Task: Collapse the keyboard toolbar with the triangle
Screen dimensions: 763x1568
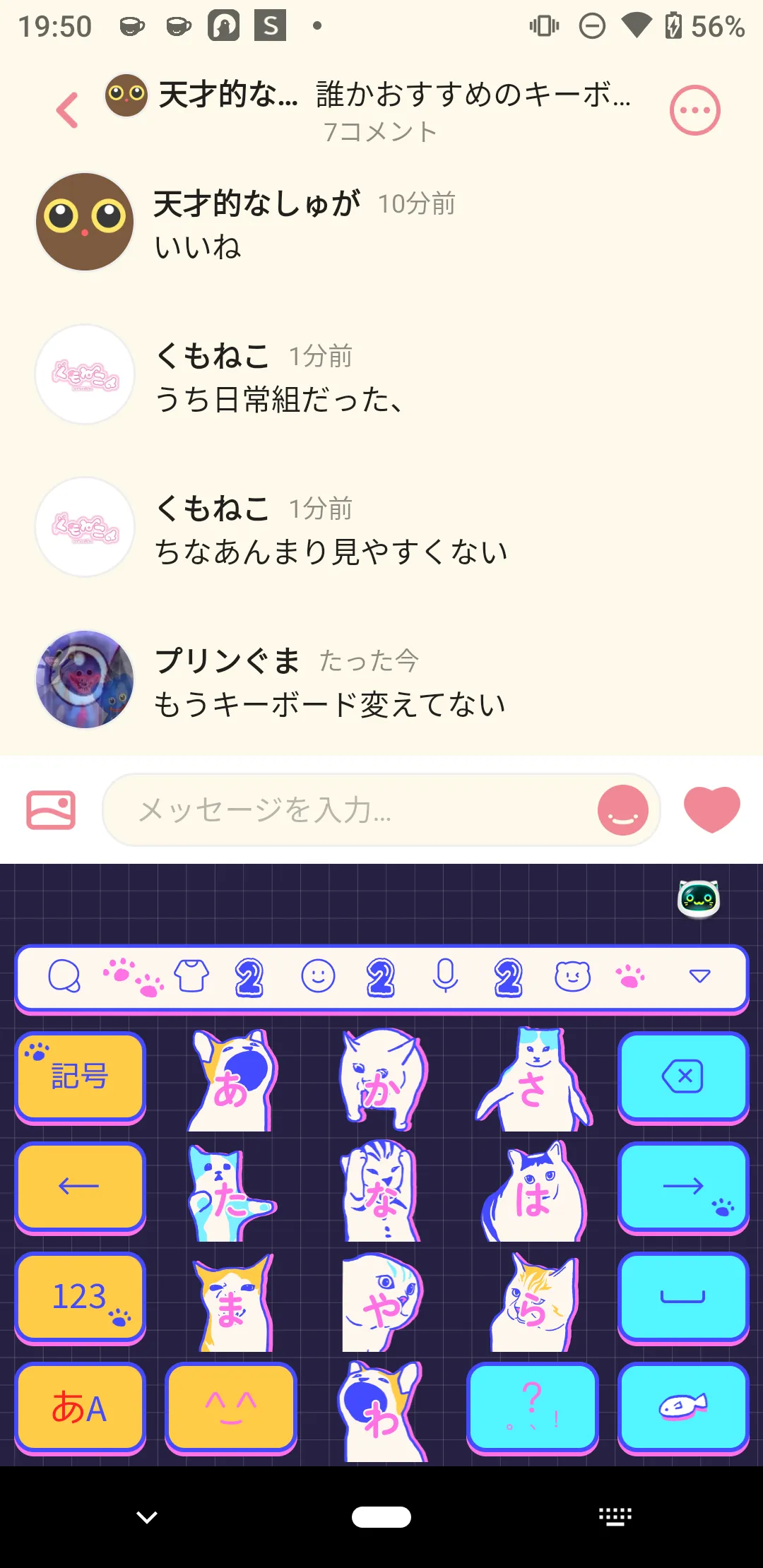Action: 699,976
